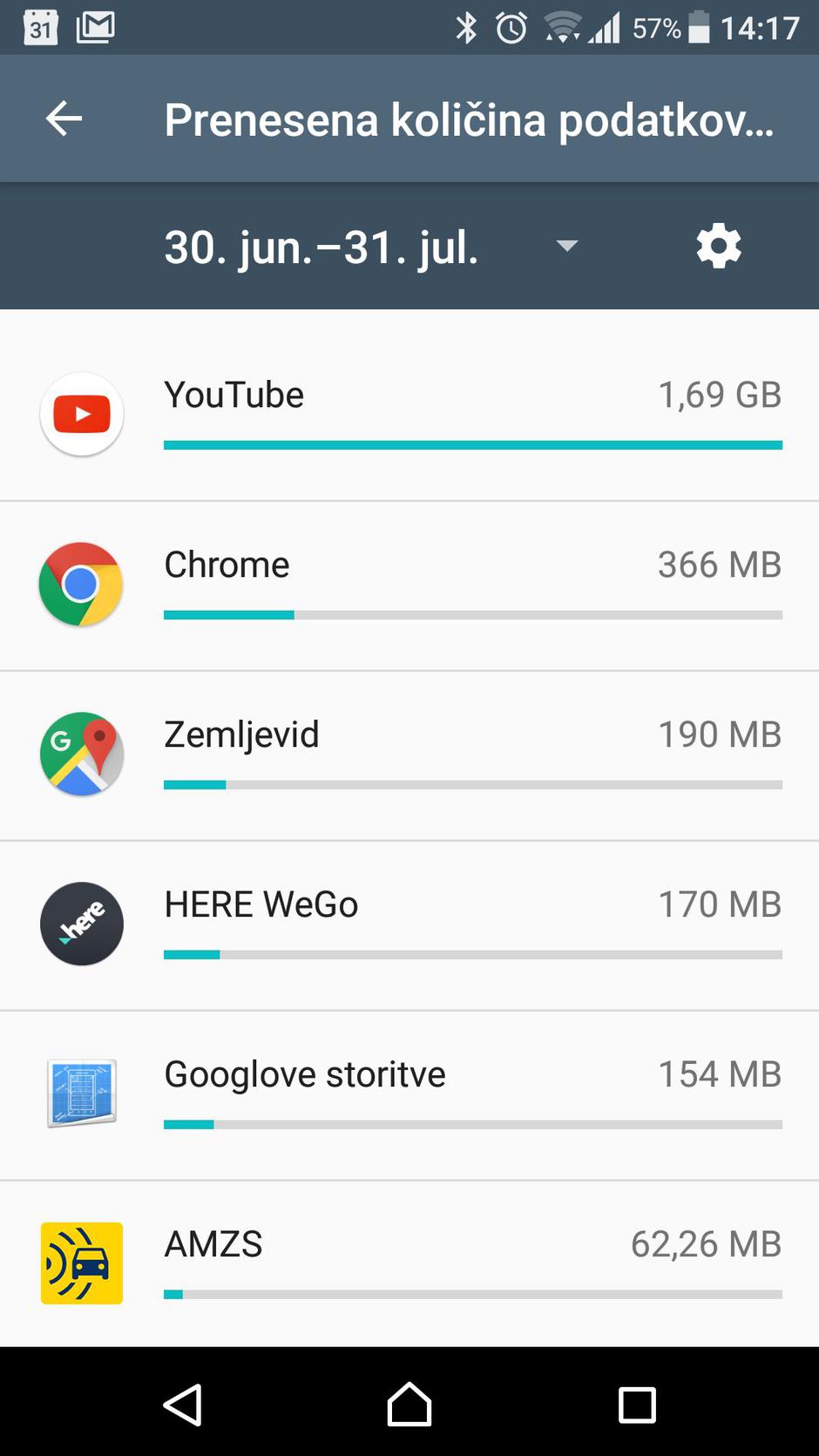The height and width of the screenshot is (1456, 819).
Task: Go back using the app bar arrow
Action: 64,119
